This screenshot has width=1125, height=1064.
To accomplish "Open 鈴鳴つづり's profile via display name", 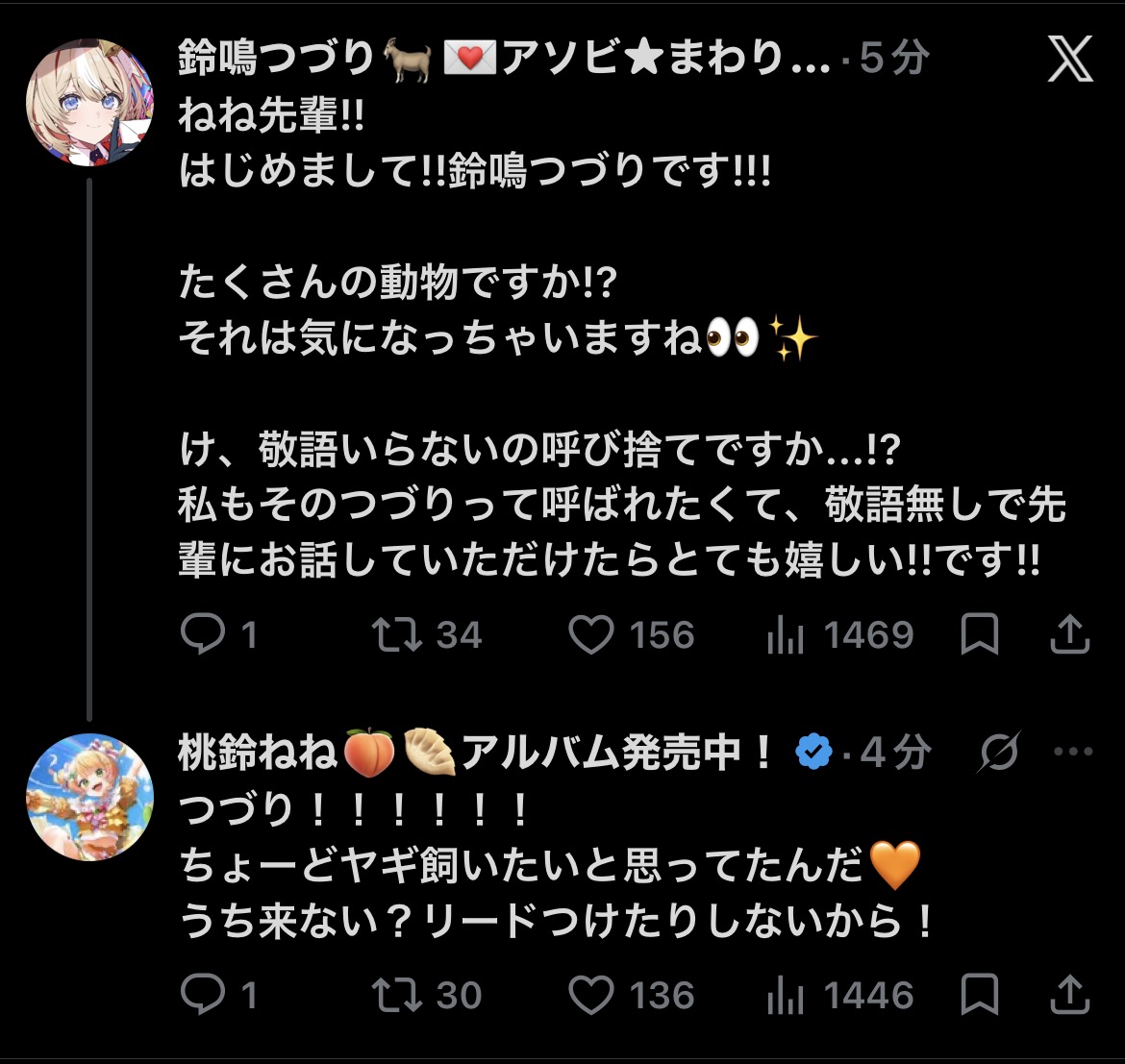I will (505, 58).
